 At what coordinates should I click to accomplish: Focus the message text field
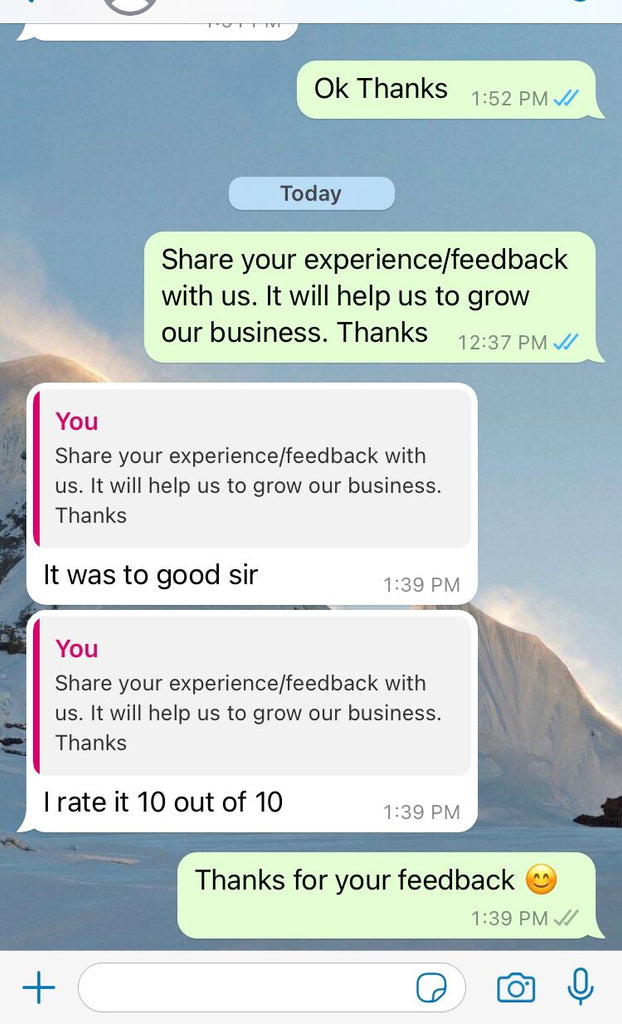pyautogui.click(x=245, y=988)
